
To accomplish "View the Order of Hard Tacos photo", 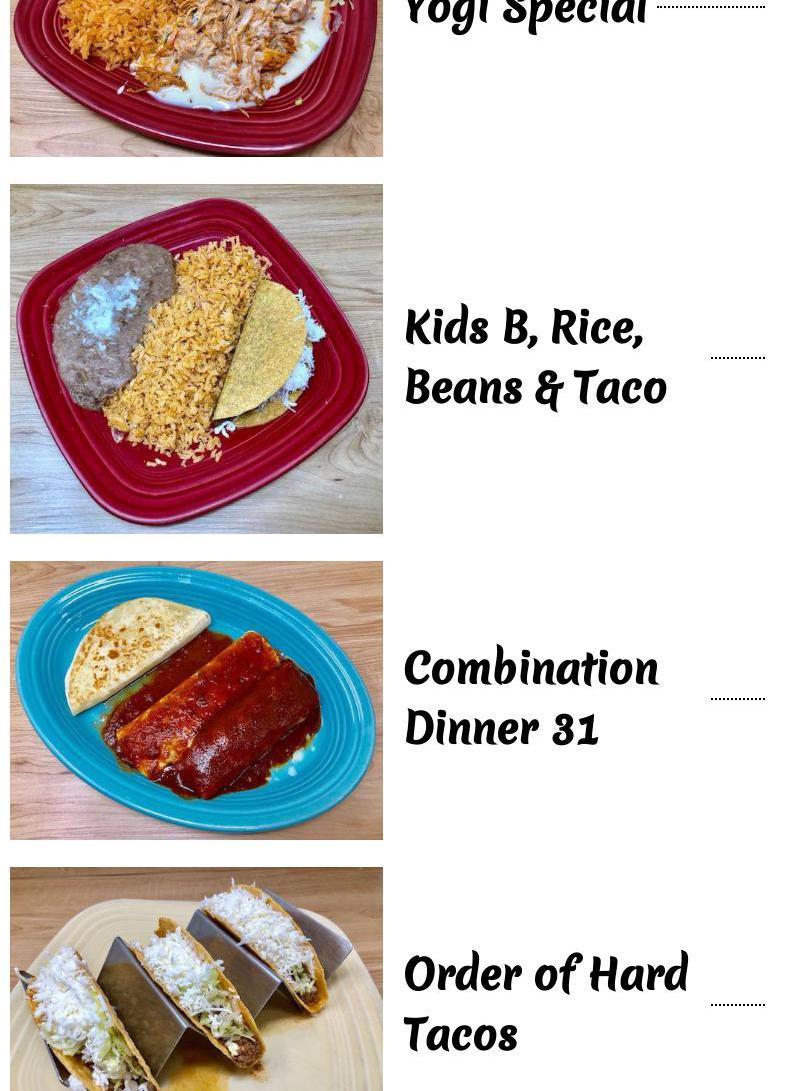I will click(x=196, y=980).
